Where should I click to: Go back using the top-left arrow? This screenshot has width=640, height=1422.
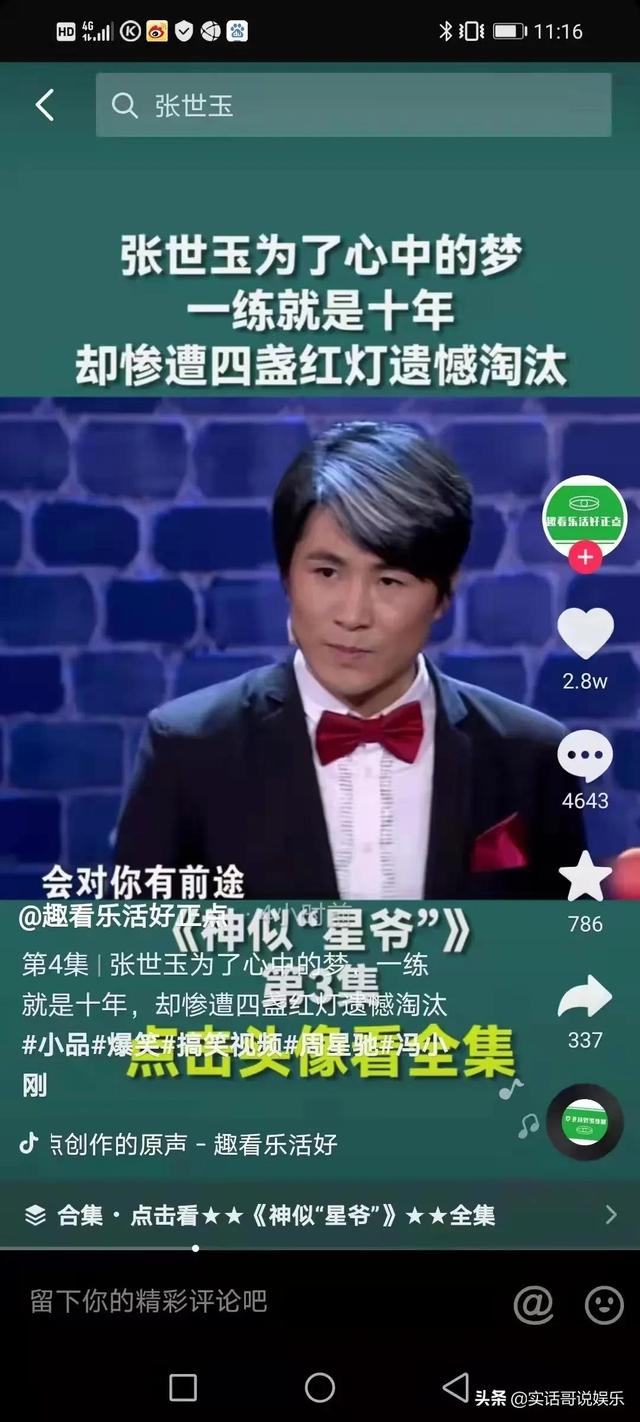44,105
